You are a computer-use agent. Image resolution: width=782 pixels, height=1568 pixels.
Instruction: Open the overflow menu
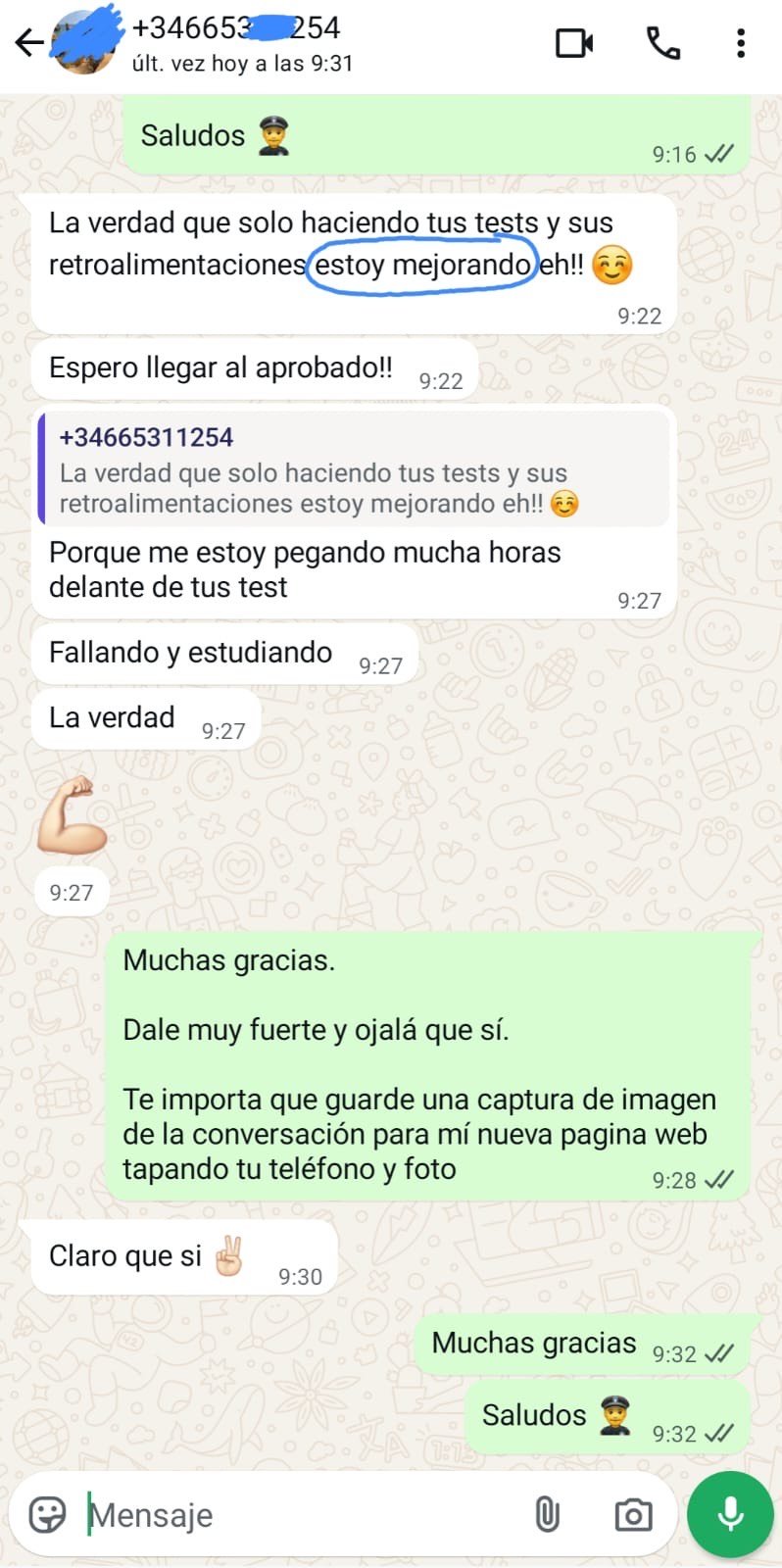click(x=741, y=43)
